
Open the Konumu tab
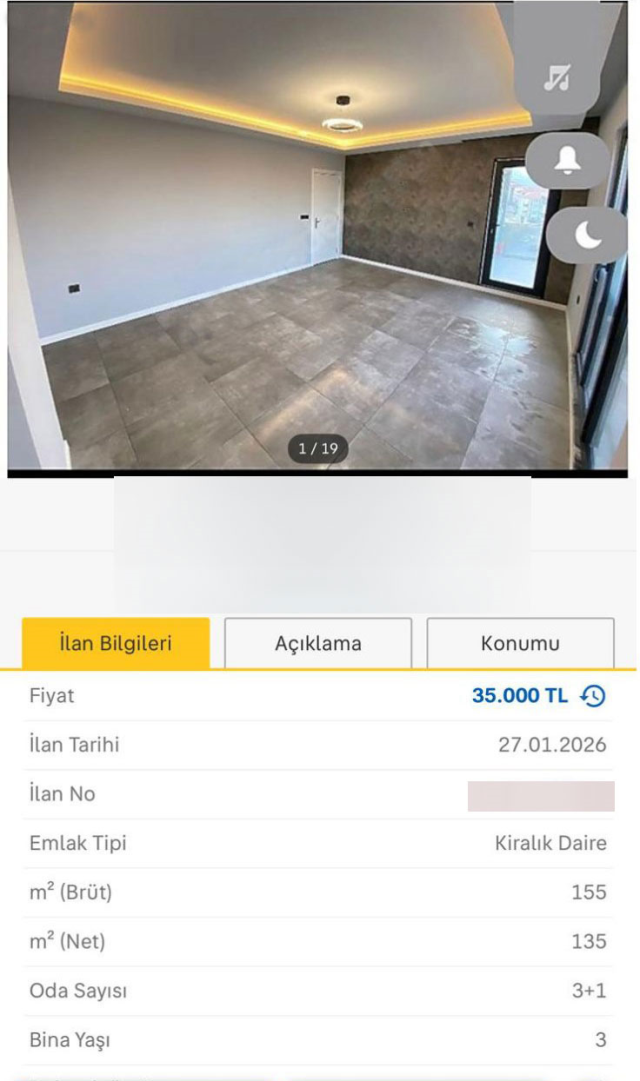click(520, 643)
